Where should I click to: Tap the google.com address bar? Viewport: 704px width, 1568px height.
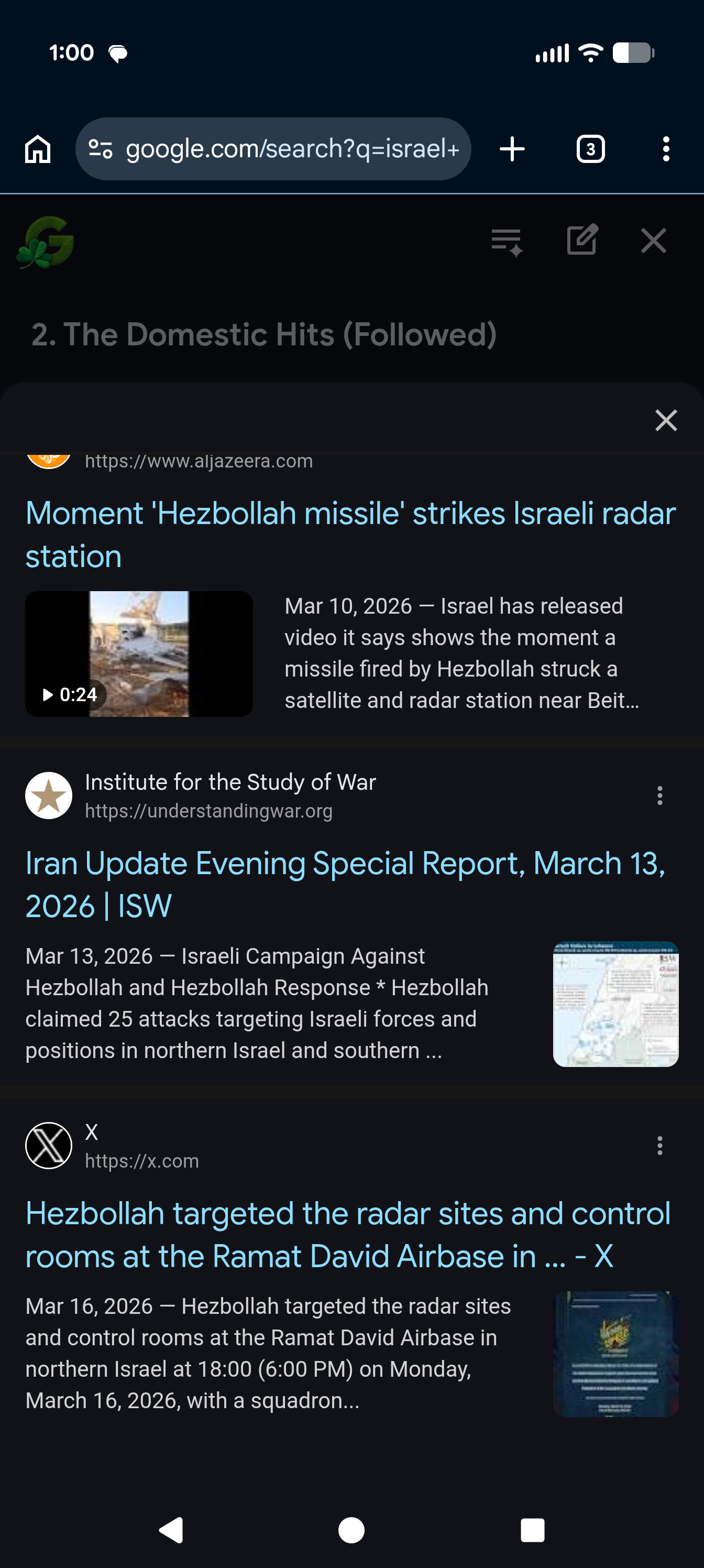[273, 149]
